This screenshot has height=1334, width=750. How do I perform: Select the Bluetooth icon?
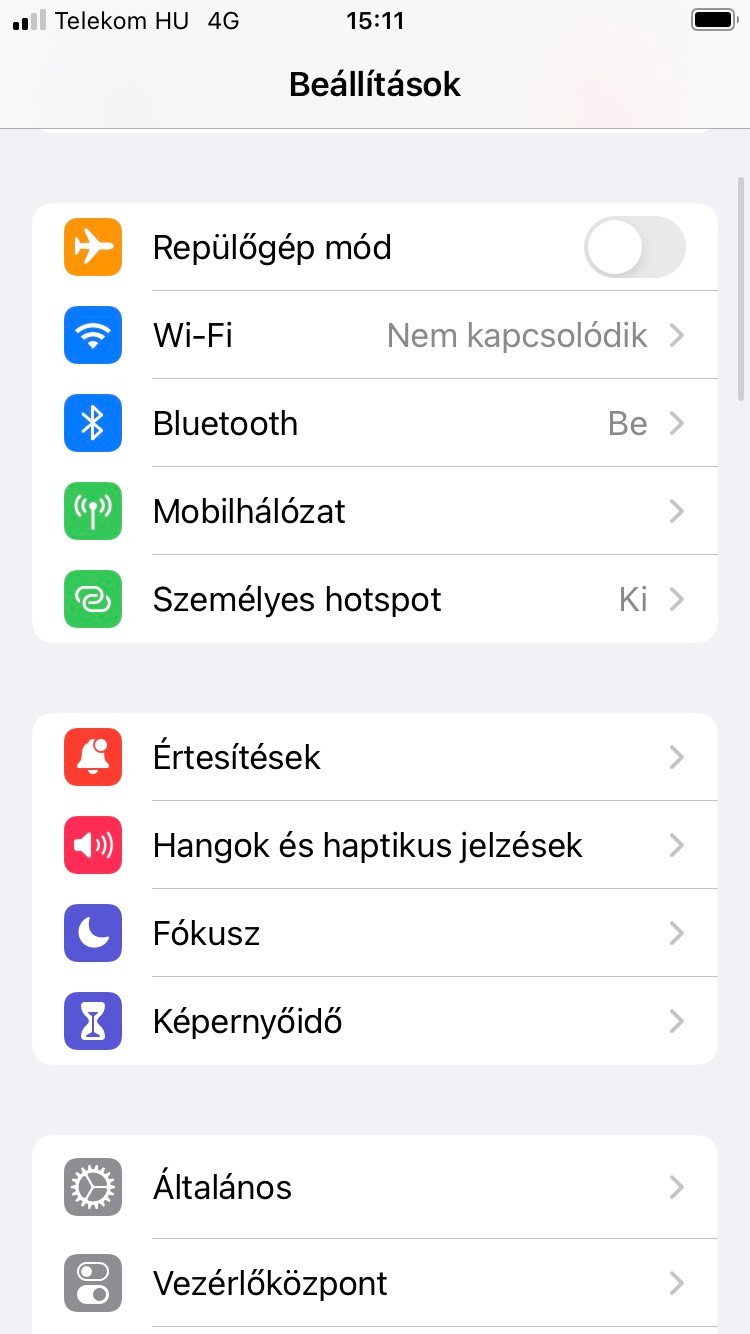(93, 423)
